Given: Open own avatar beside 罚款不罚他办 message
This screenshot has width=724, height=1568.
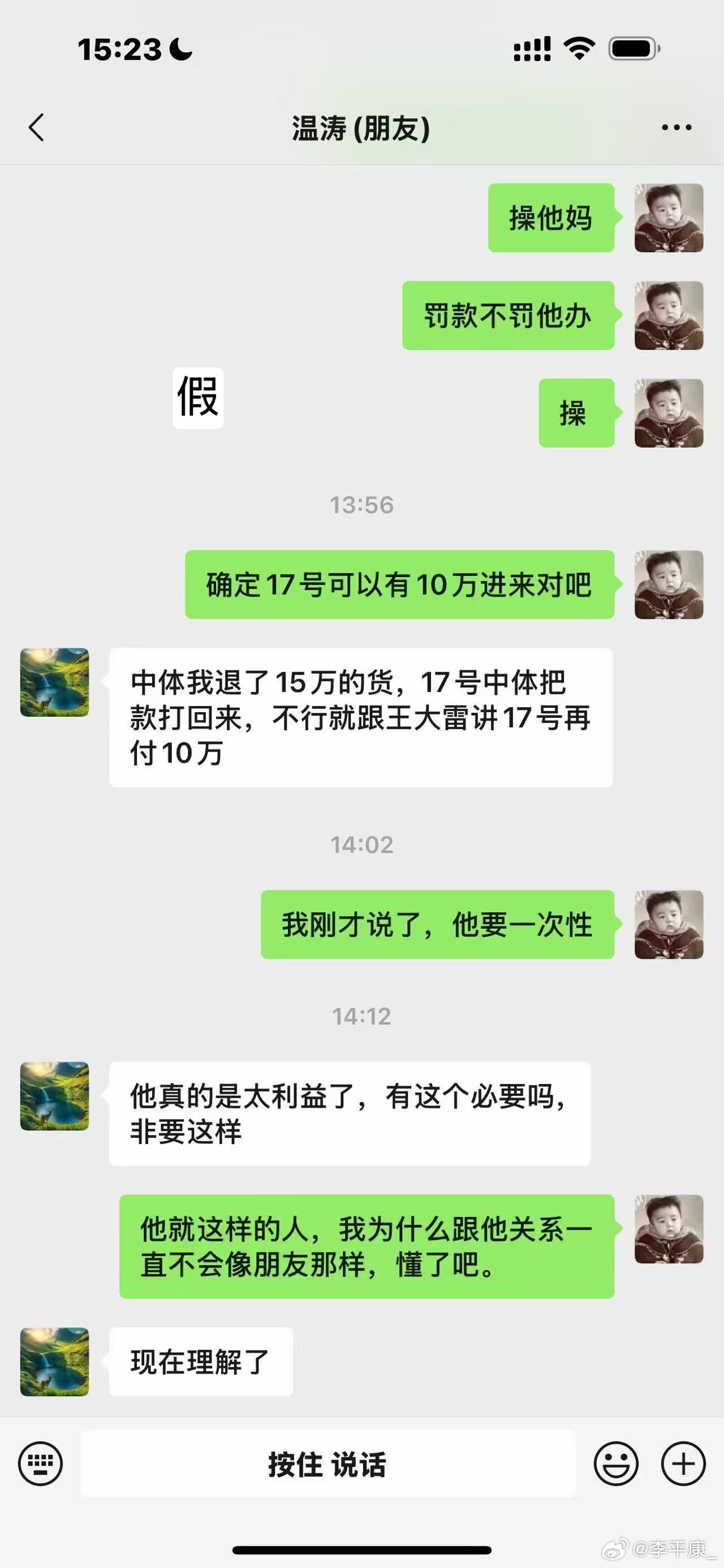Looking at the screenshot, I should click(x=669, y=315).
